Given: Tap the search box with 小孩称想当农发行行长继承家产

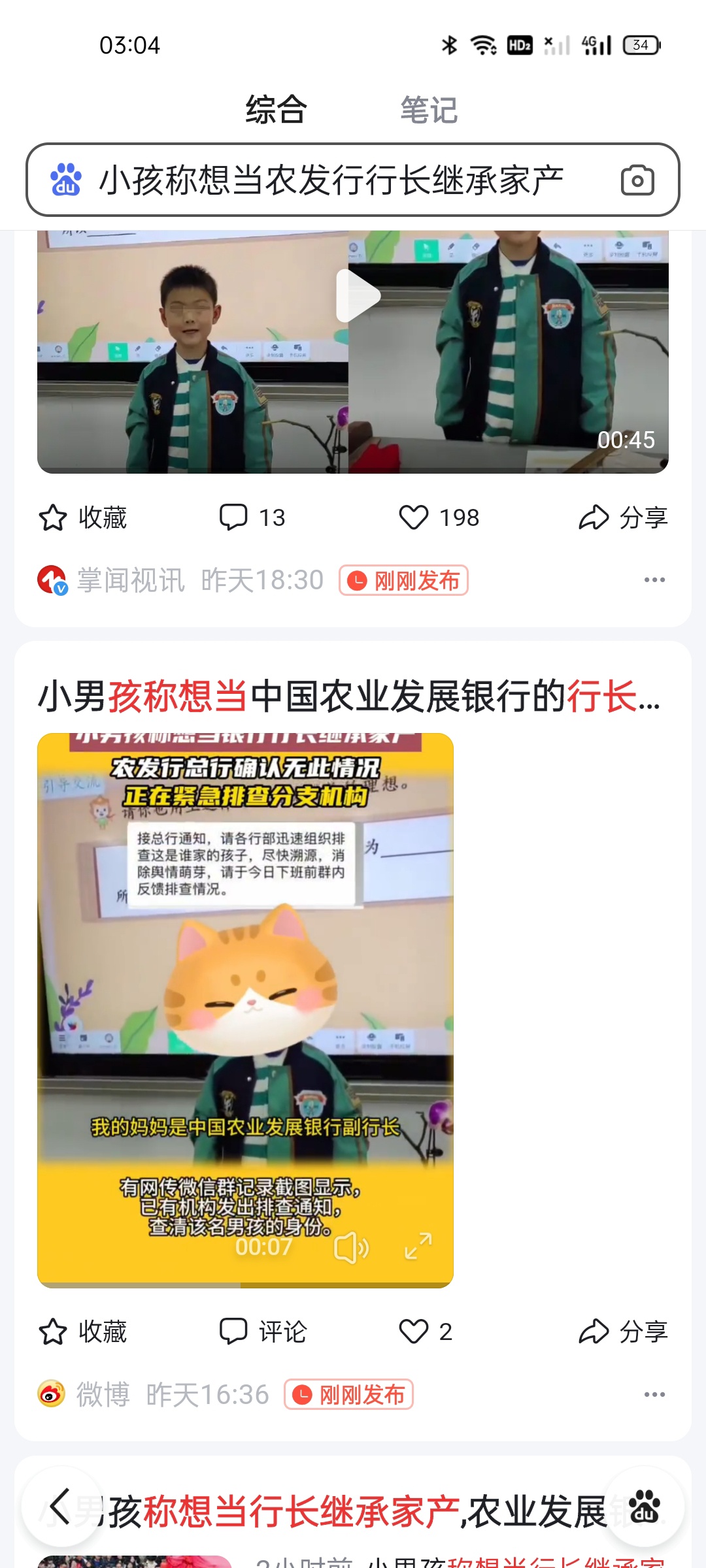Looking at the screenshot, I should pyautogui.click(x=330, y=180).
